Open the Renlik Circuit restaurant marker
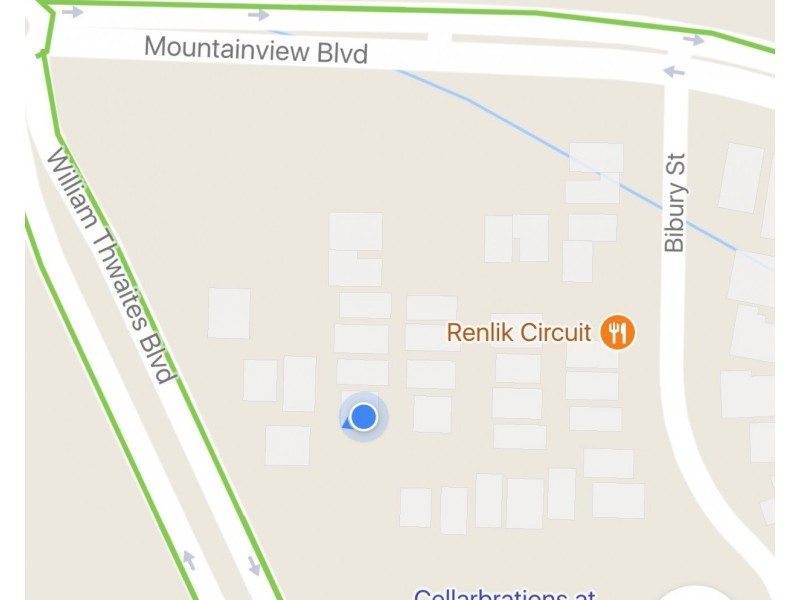The image size is (800, 600). (618, 332)
